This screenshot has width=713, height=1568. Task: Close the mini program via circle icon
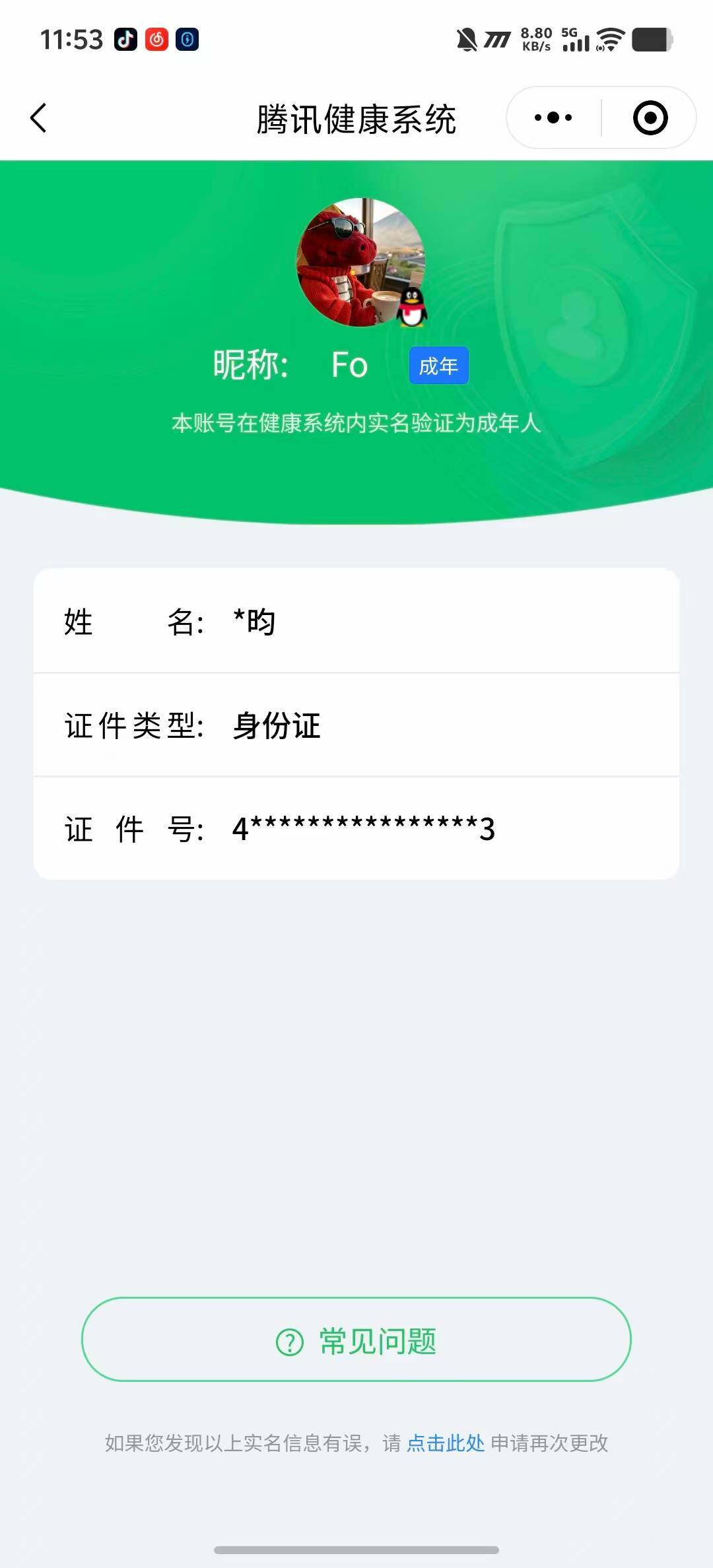650,118
